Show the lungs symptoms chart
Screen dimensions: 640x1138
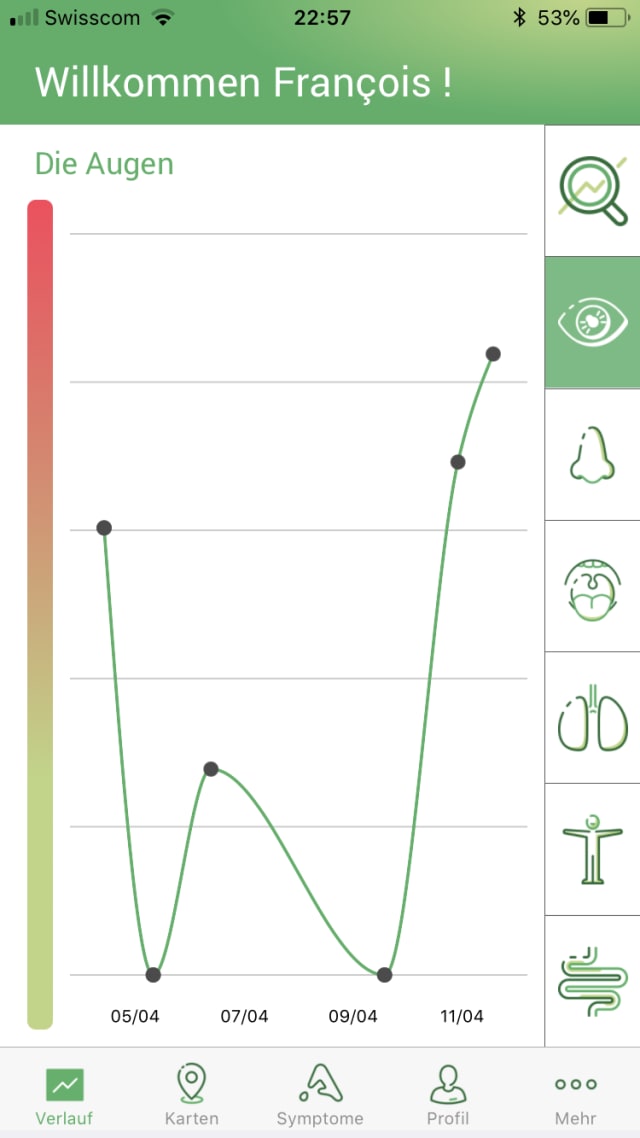(x=593, y=718)
